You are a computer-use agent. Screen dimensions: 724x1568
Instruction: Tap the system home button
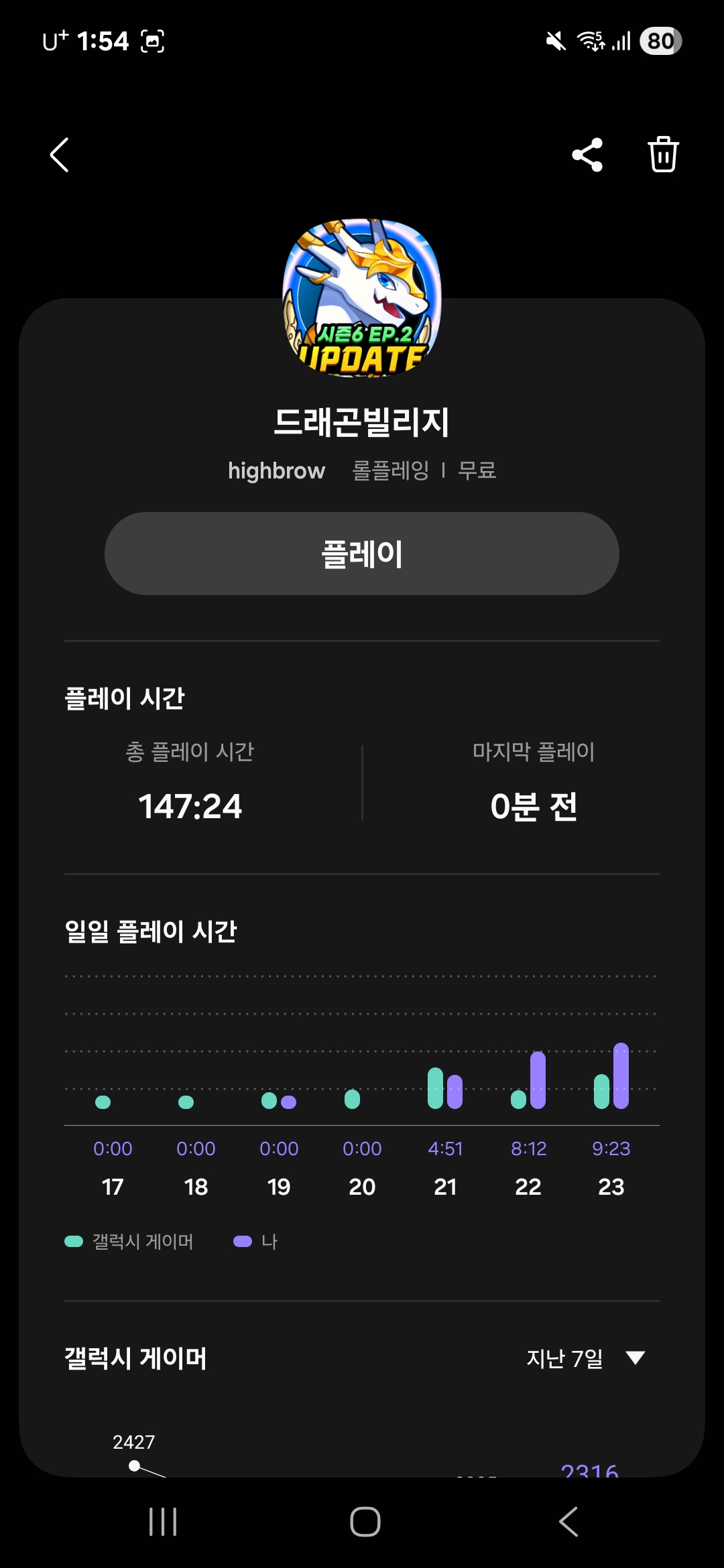click(x=365, y=1521)
